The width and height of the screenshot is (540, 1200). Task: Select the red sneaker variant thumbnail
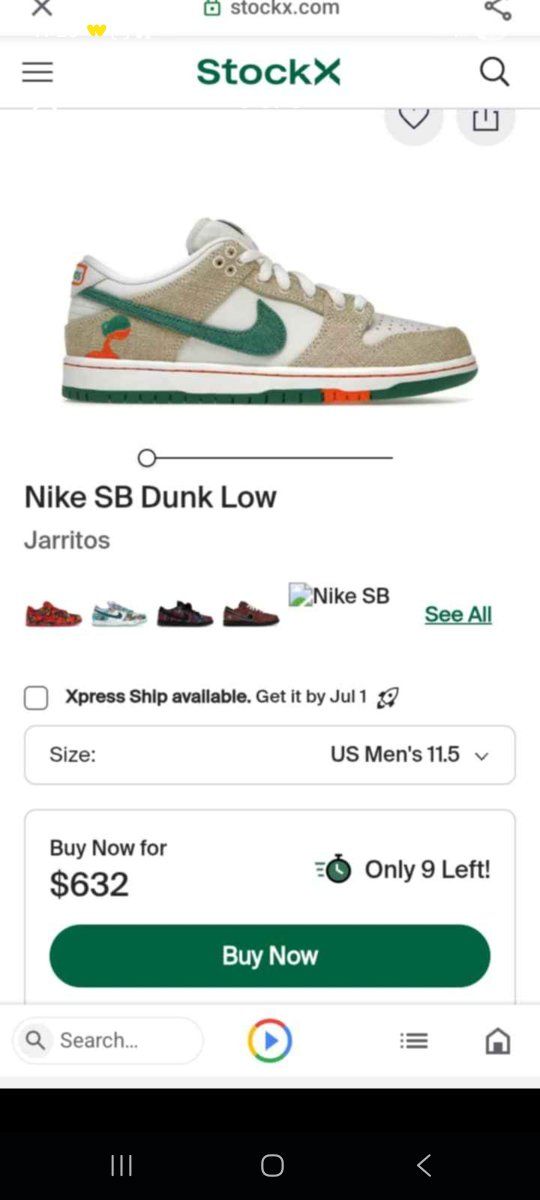pyautogui.click(x=53, y=613)
